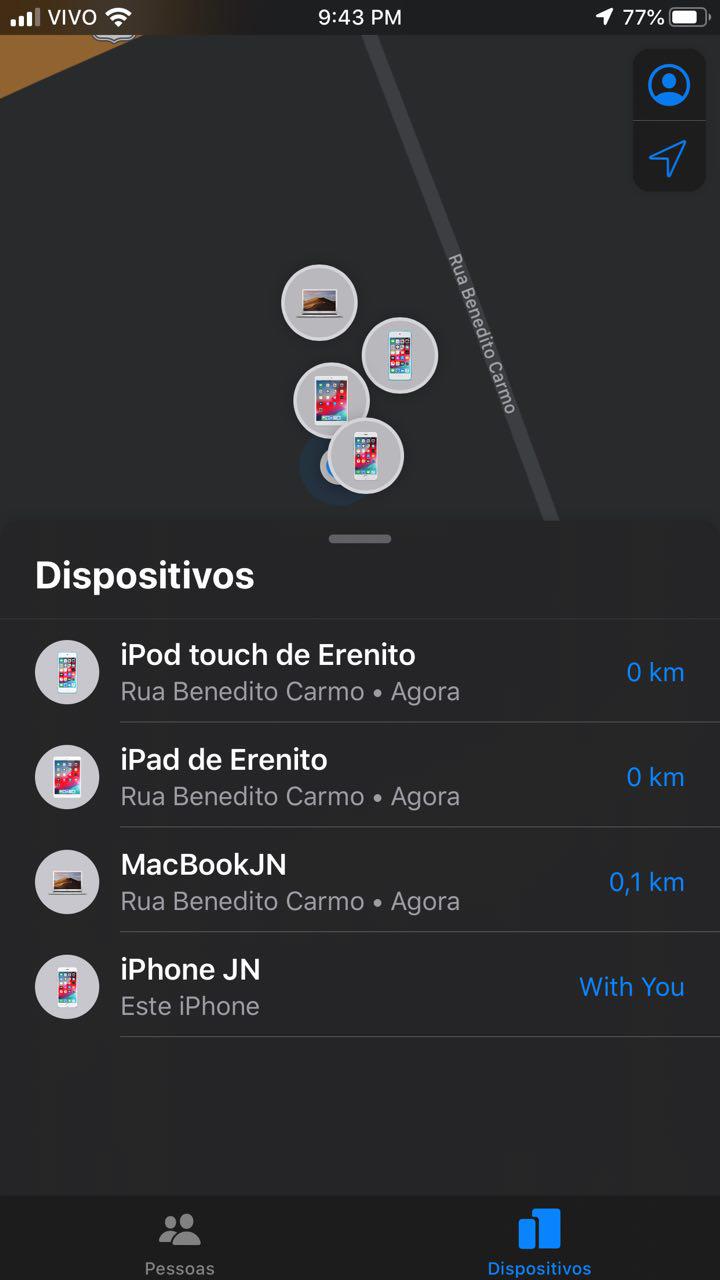Open iPhone JN device row
Image resolution: width=720 pixels, height=1280 pixels.
(360, 986)
